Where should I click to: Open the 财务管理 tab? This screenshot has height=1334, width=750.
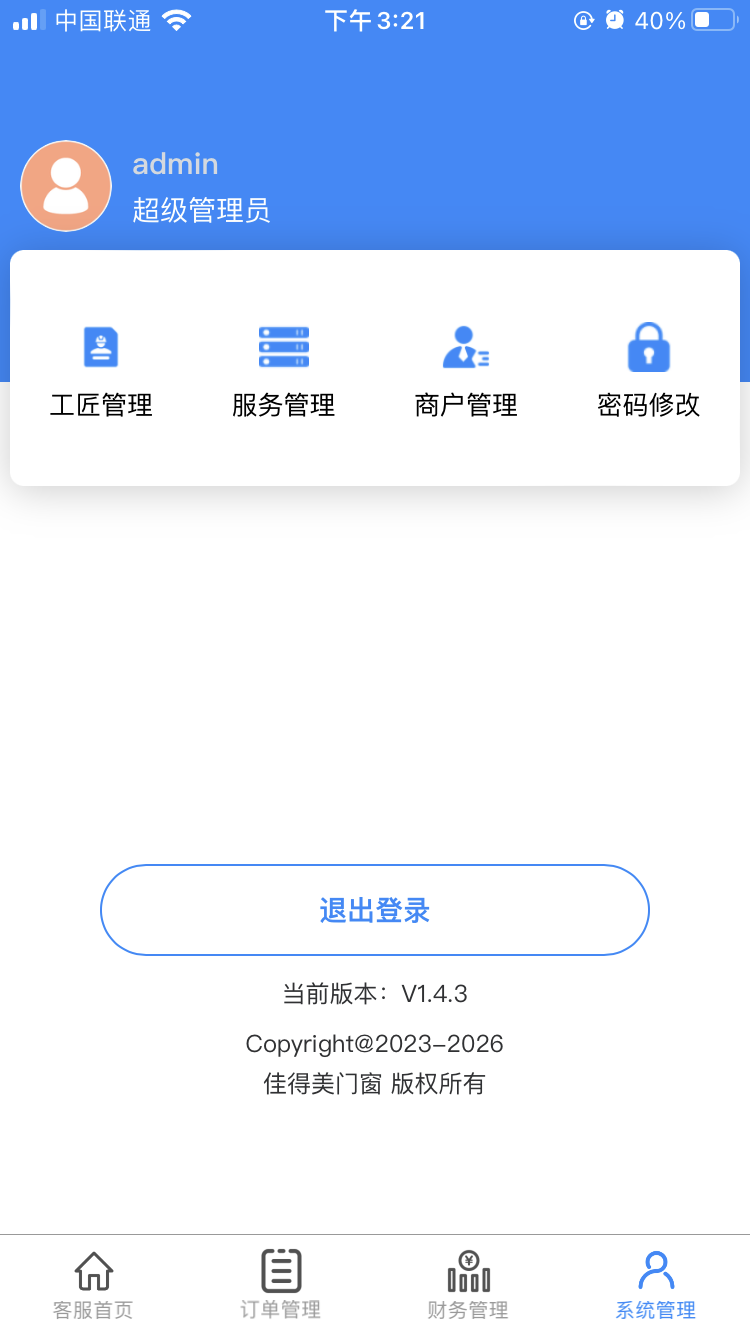click(468, 1285)
